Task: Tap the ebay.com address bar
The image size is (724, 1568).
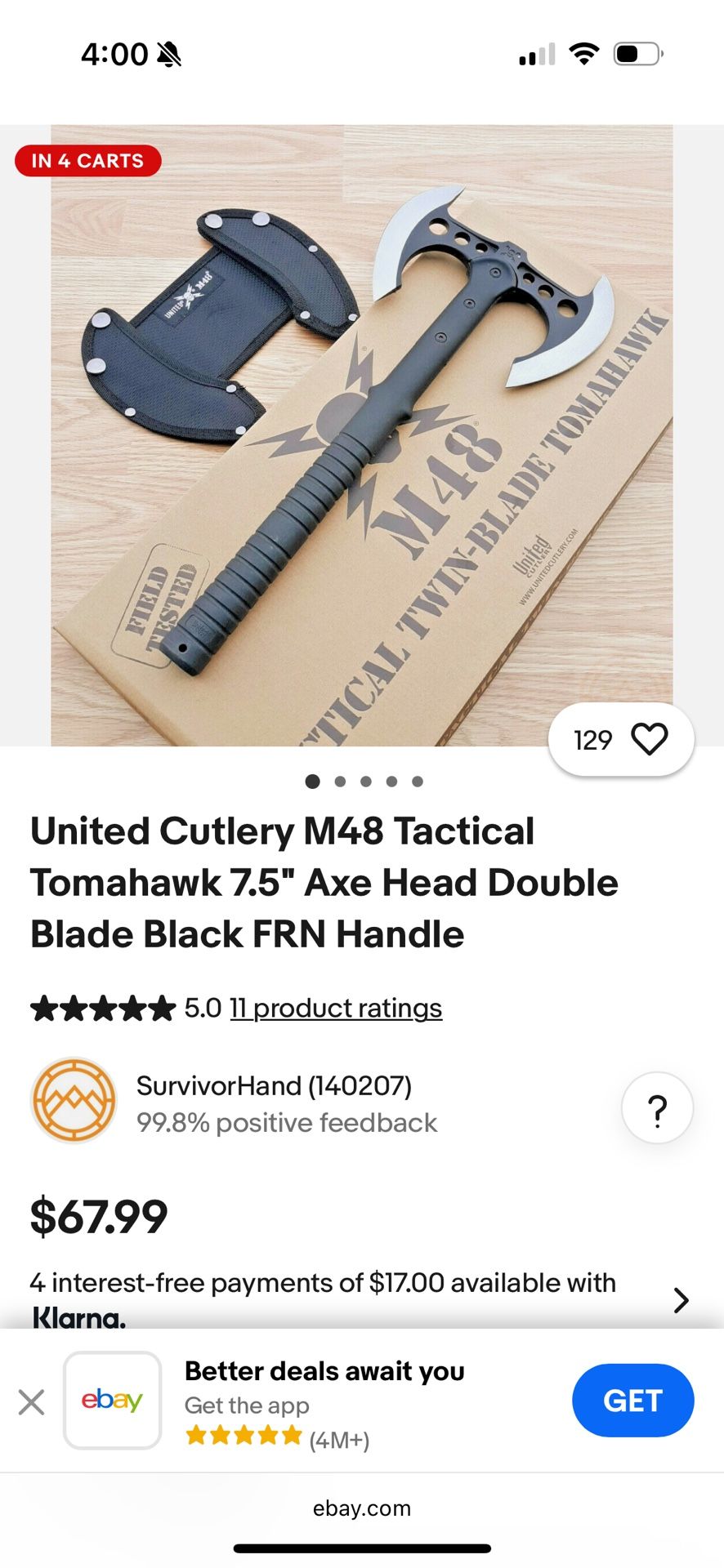Action: 362,1508
